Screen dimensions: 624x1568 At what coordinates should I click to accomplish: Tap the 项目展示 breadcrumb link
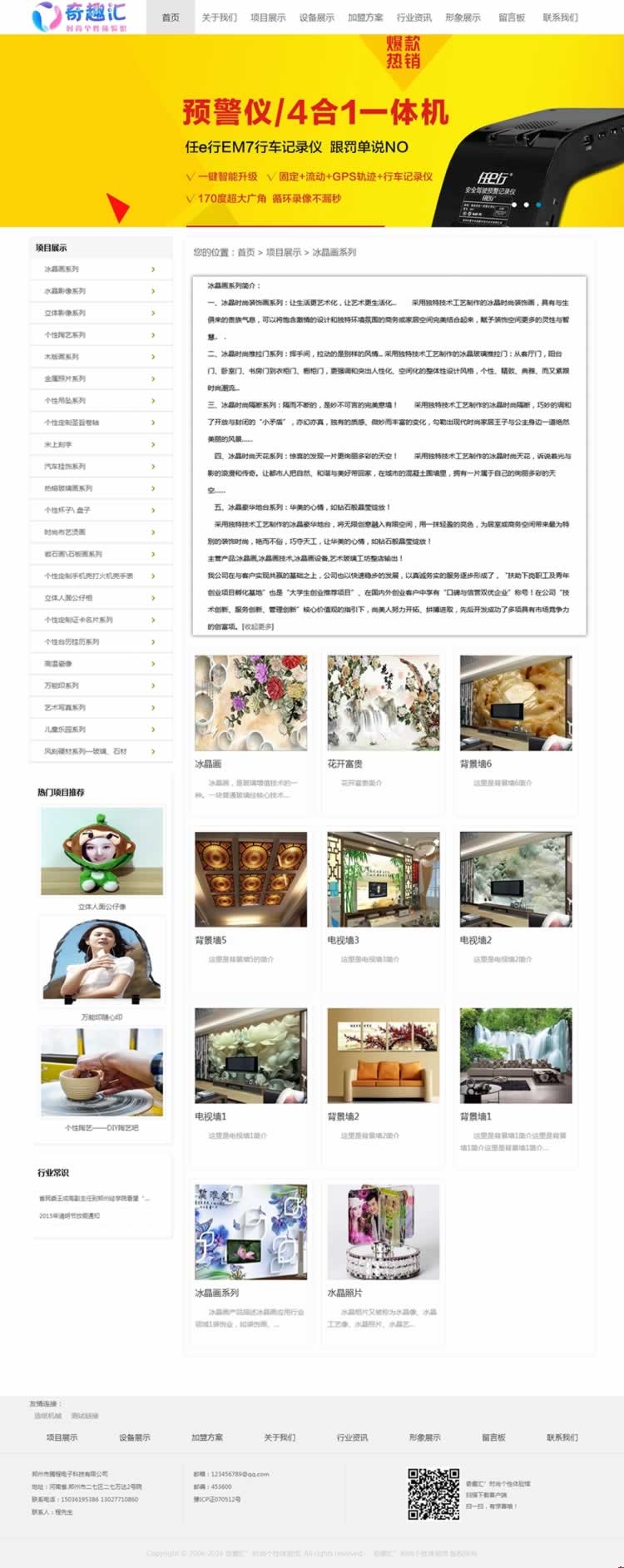click(x=284, y=252)
